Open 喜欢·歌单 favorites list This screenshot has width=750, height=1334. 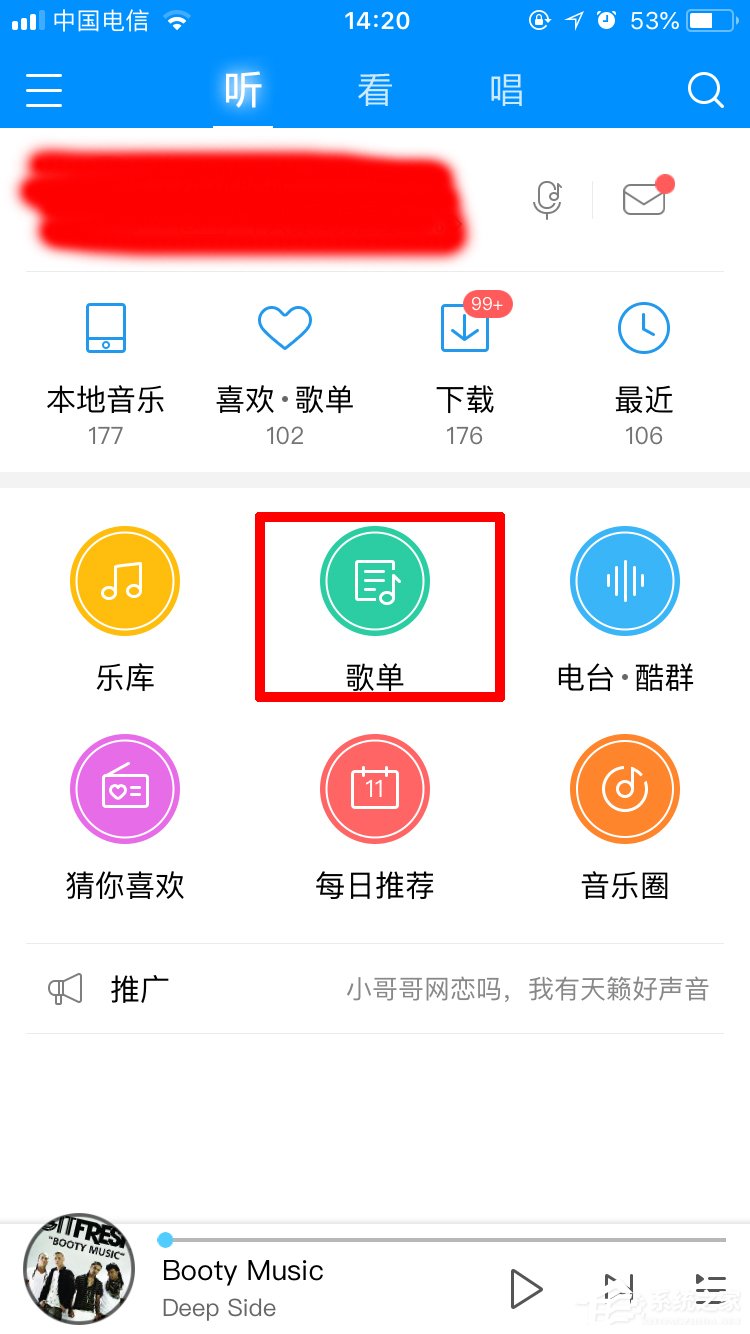pyautogui.click(x=284, y=360)
